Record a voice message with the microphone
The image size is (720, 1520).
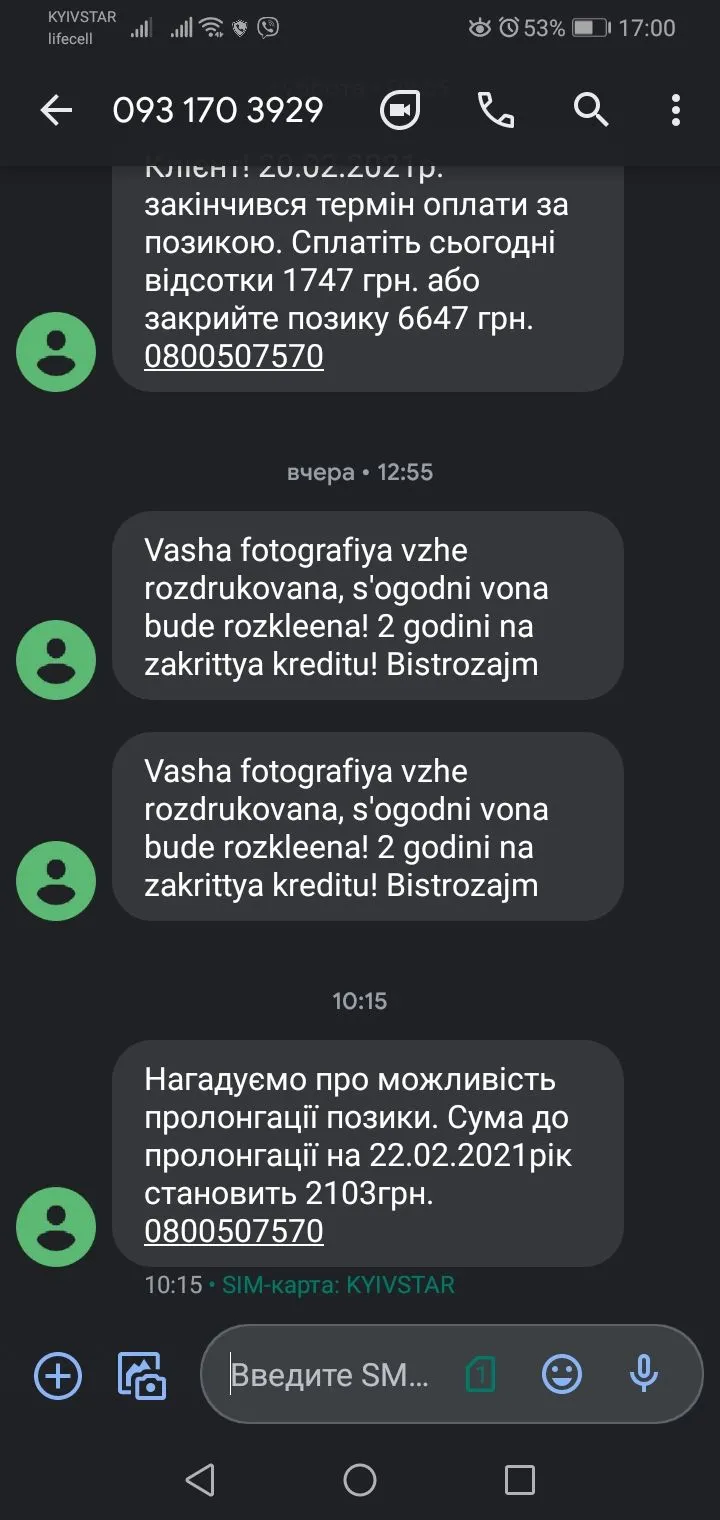tap(644, 1375)
